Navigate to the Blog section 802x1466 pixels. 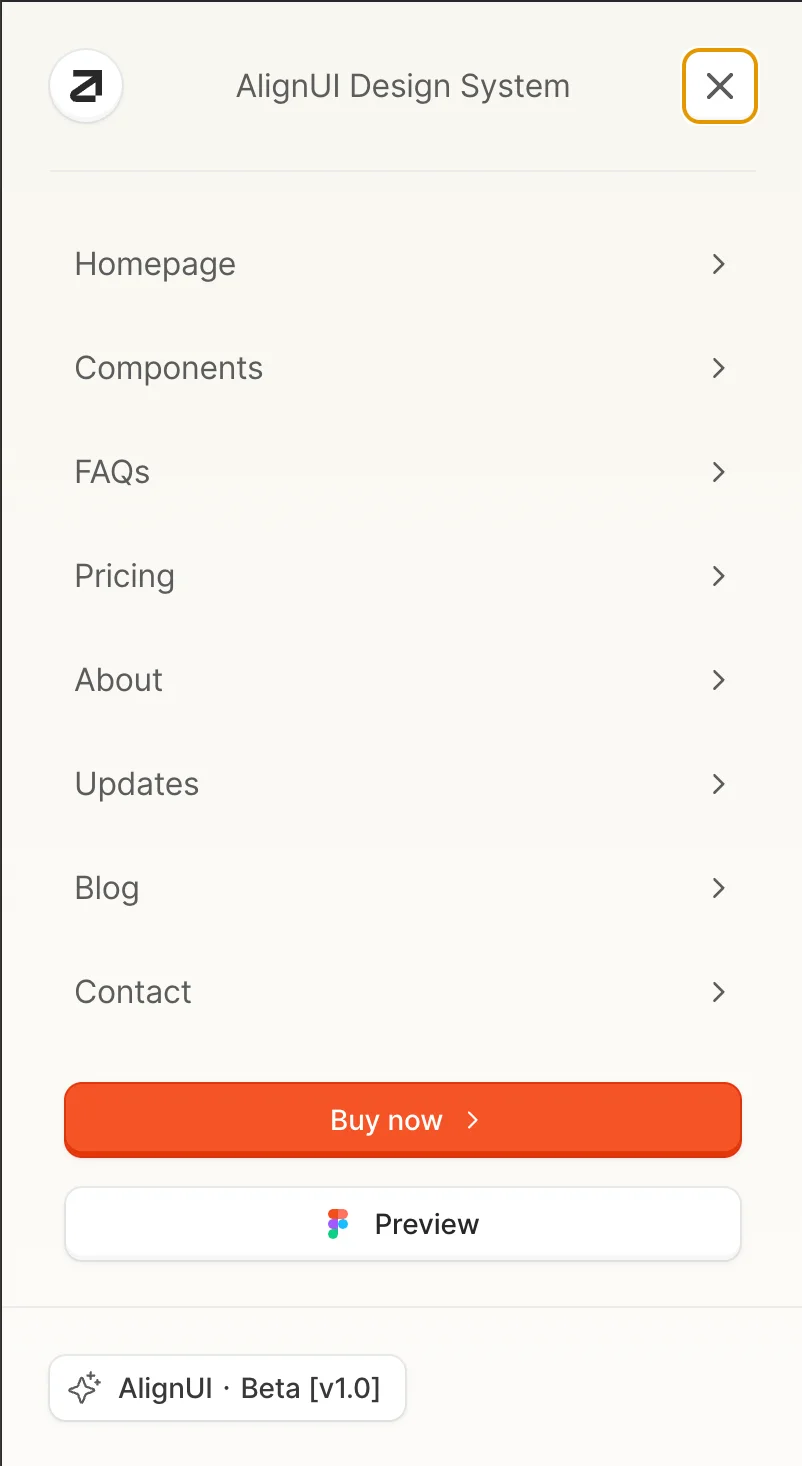click(106, 888)
